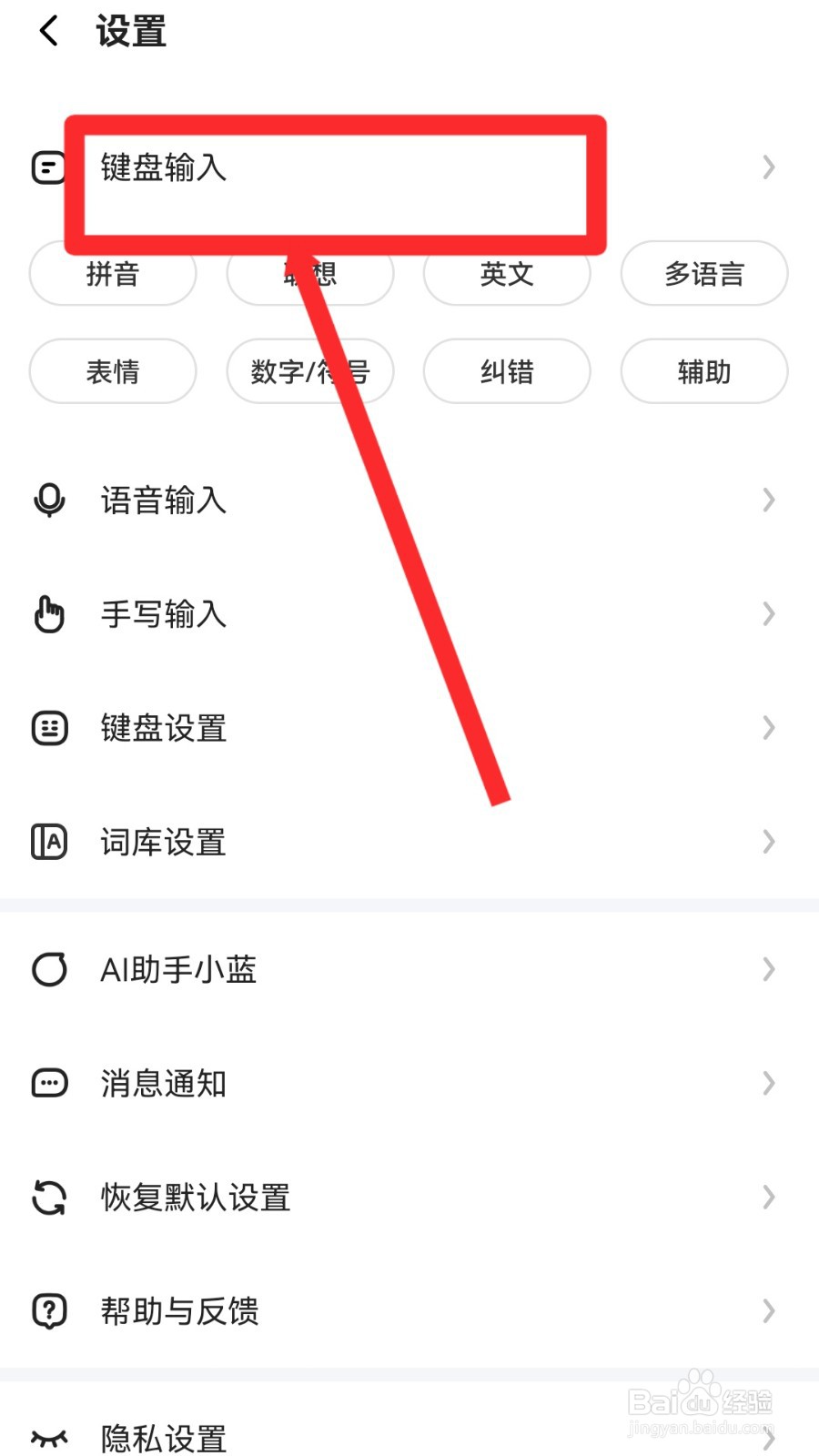Select the dictionary icon beside 词库设置
The height and width of the screenshot is (1456, 819).
48,842
